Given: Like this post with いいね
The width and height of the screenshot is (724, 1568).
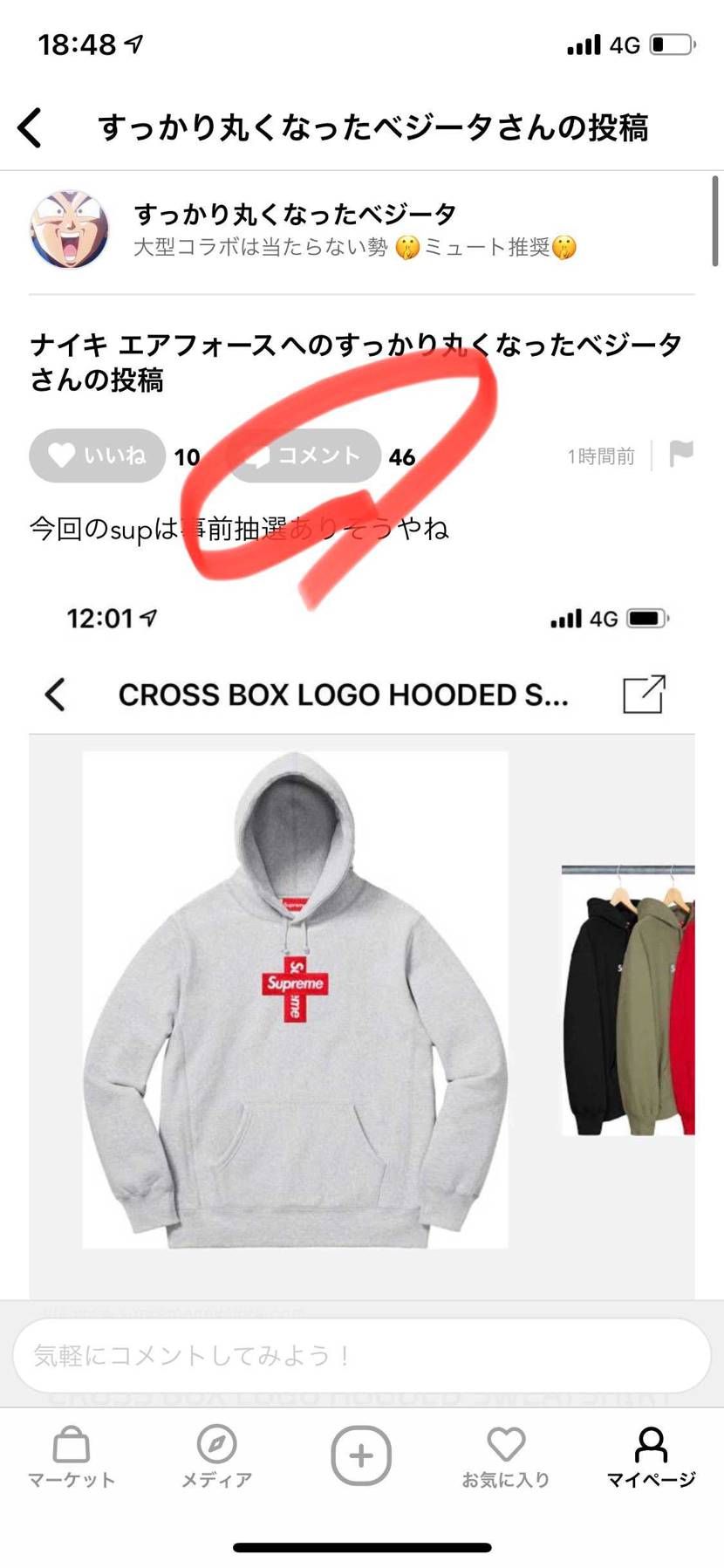Looking at the screenshot, I should (97, 455).
